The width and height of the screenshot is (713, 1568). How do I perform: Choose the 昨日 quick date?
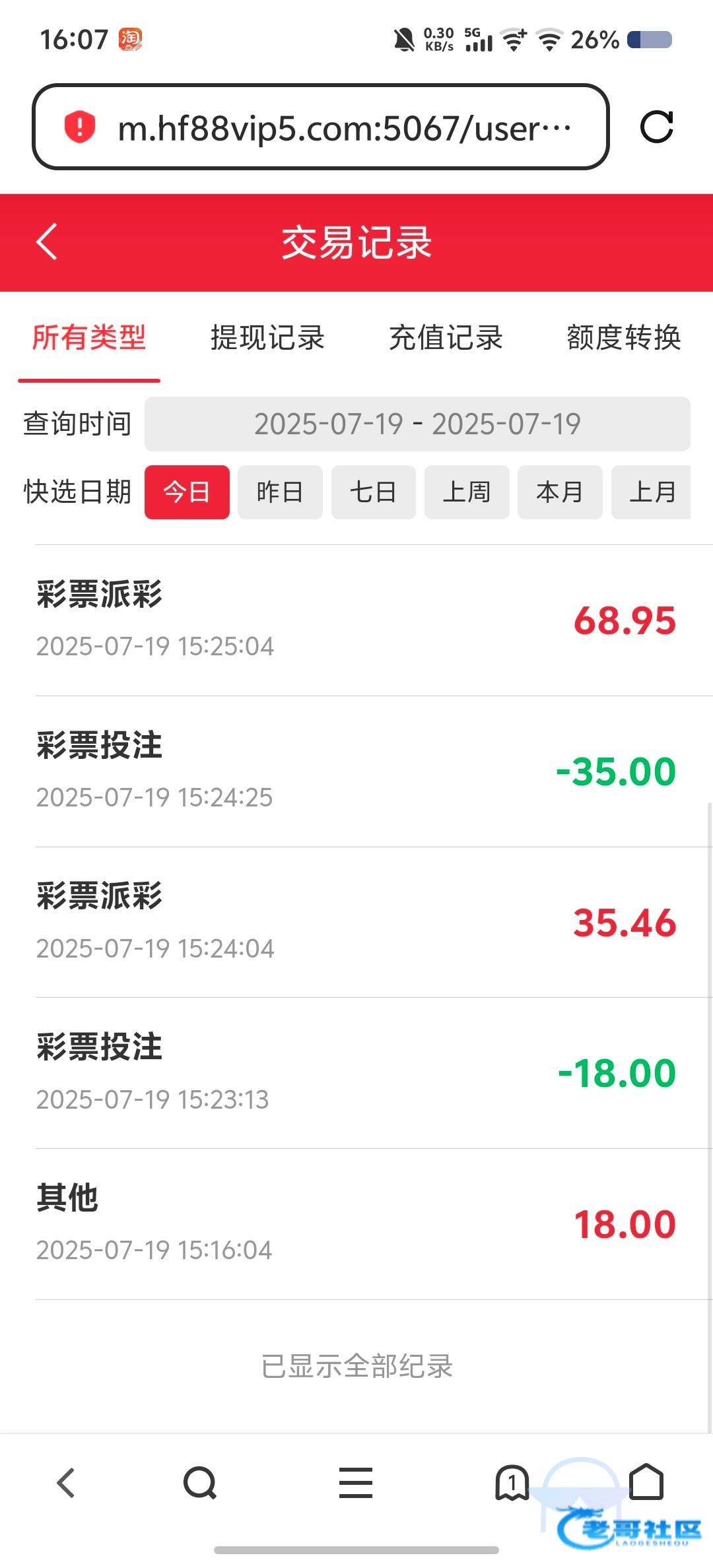pos(280,492)
